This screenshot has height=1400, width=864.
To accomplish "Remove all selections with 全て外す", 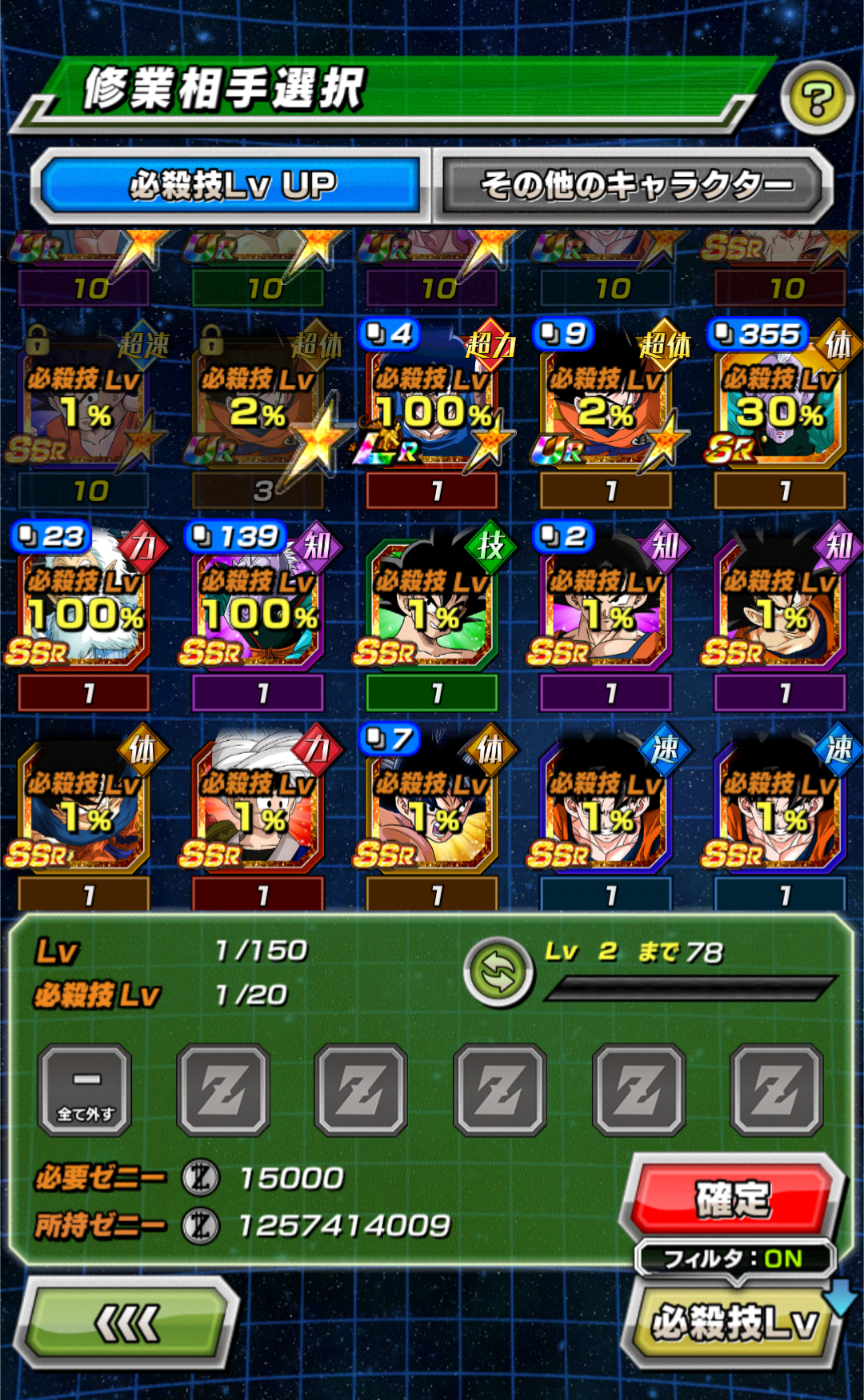I will click(85, 1090).
